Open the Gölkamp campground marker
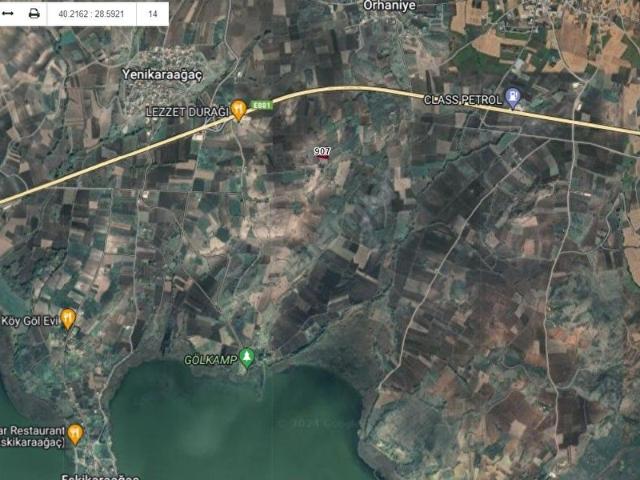640x480 pixels. click(247, 359)
